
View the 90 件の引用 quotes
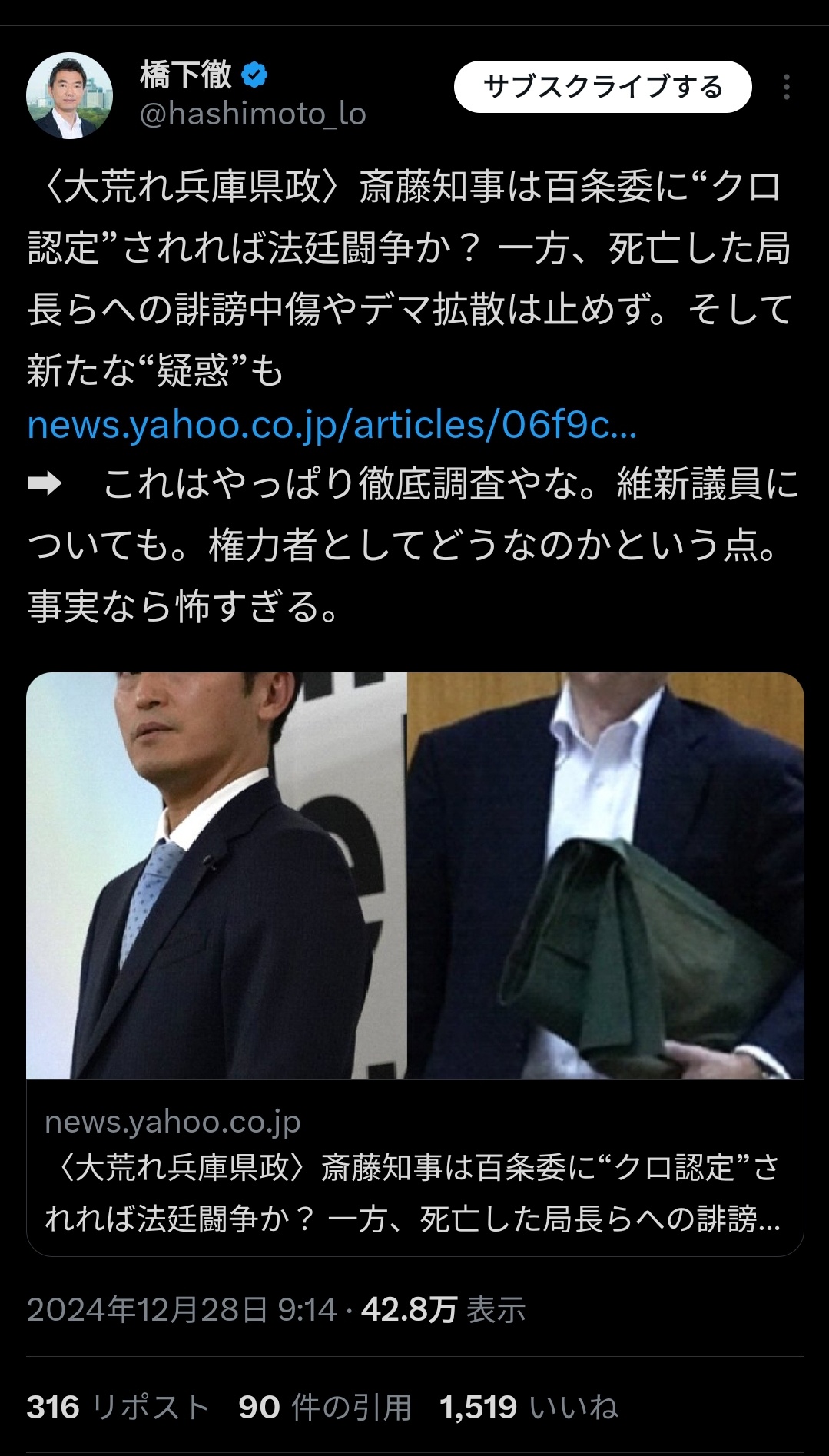click(x=324, y=1407)
